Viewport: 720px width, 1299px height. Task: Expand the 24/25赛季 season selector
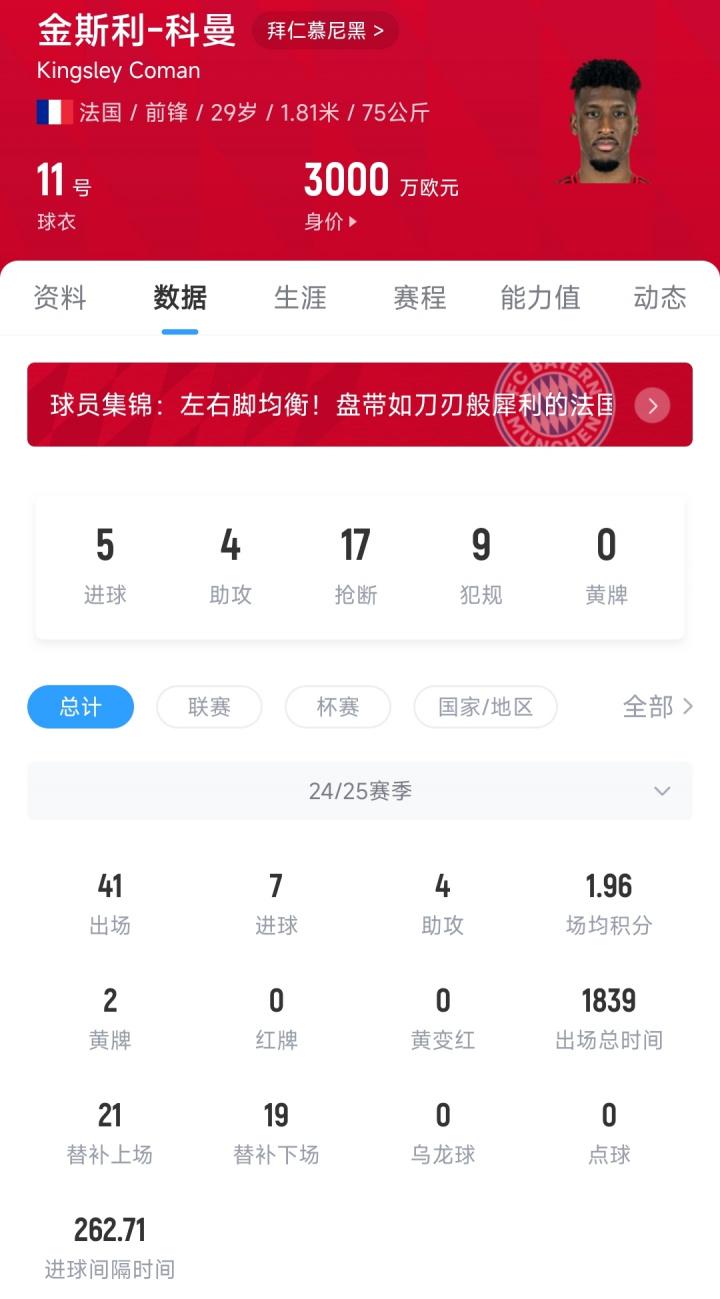tap(360, 791)
